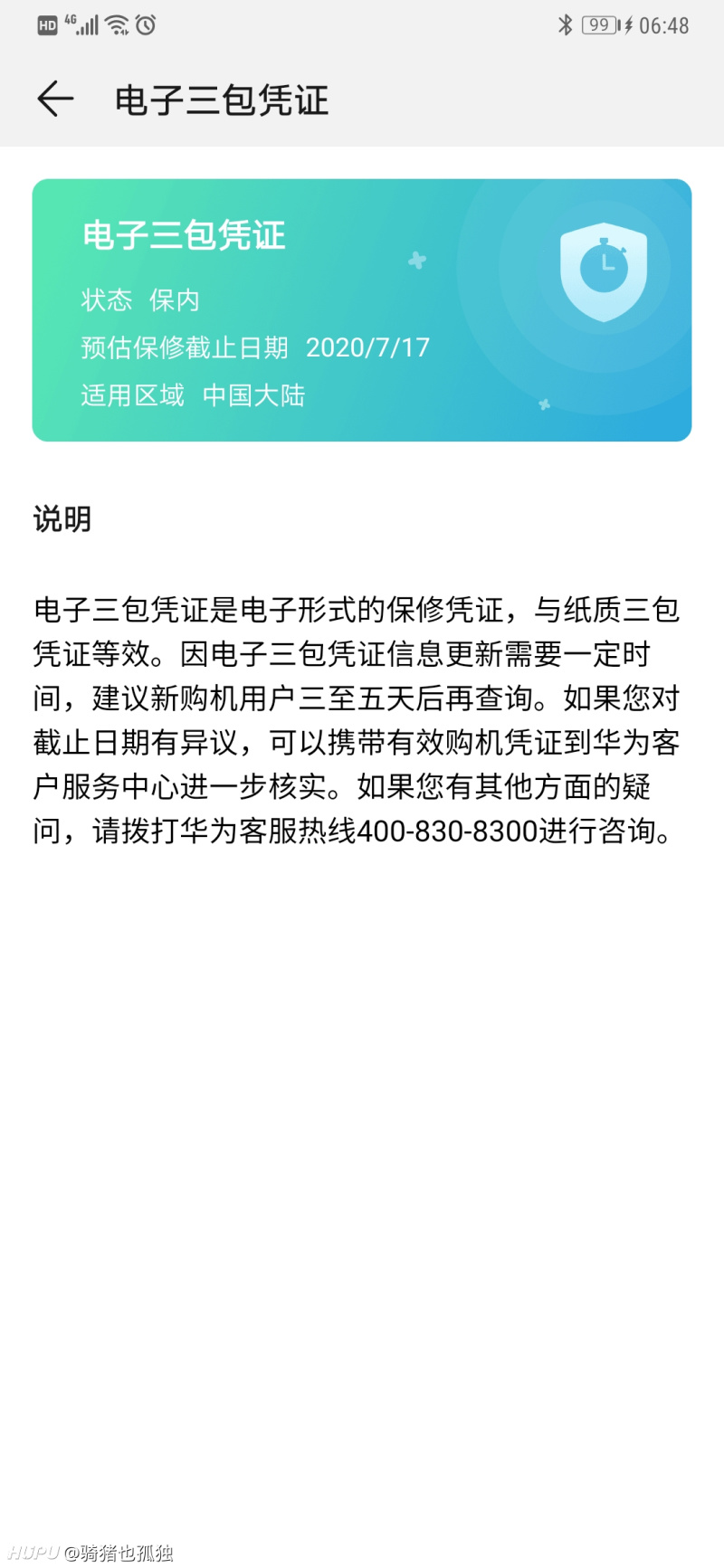
Task: Select the 适用区域 中国大陆 region row
Action: (x=193, y=395)
